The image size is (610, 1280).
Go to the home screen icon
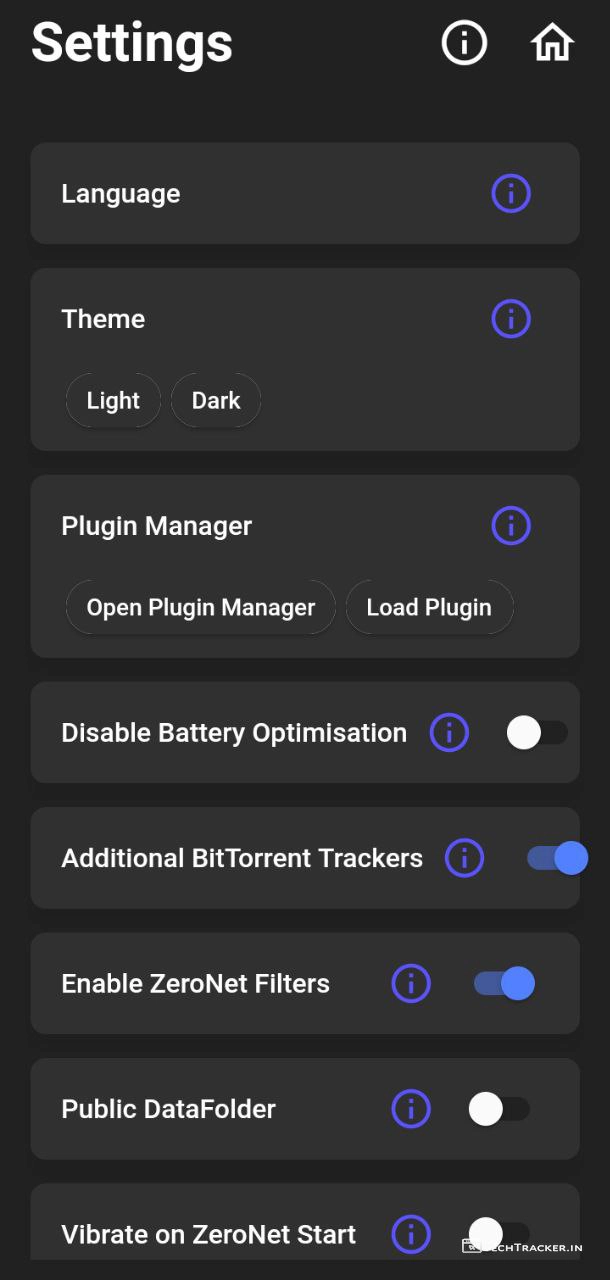click(552, 43)
